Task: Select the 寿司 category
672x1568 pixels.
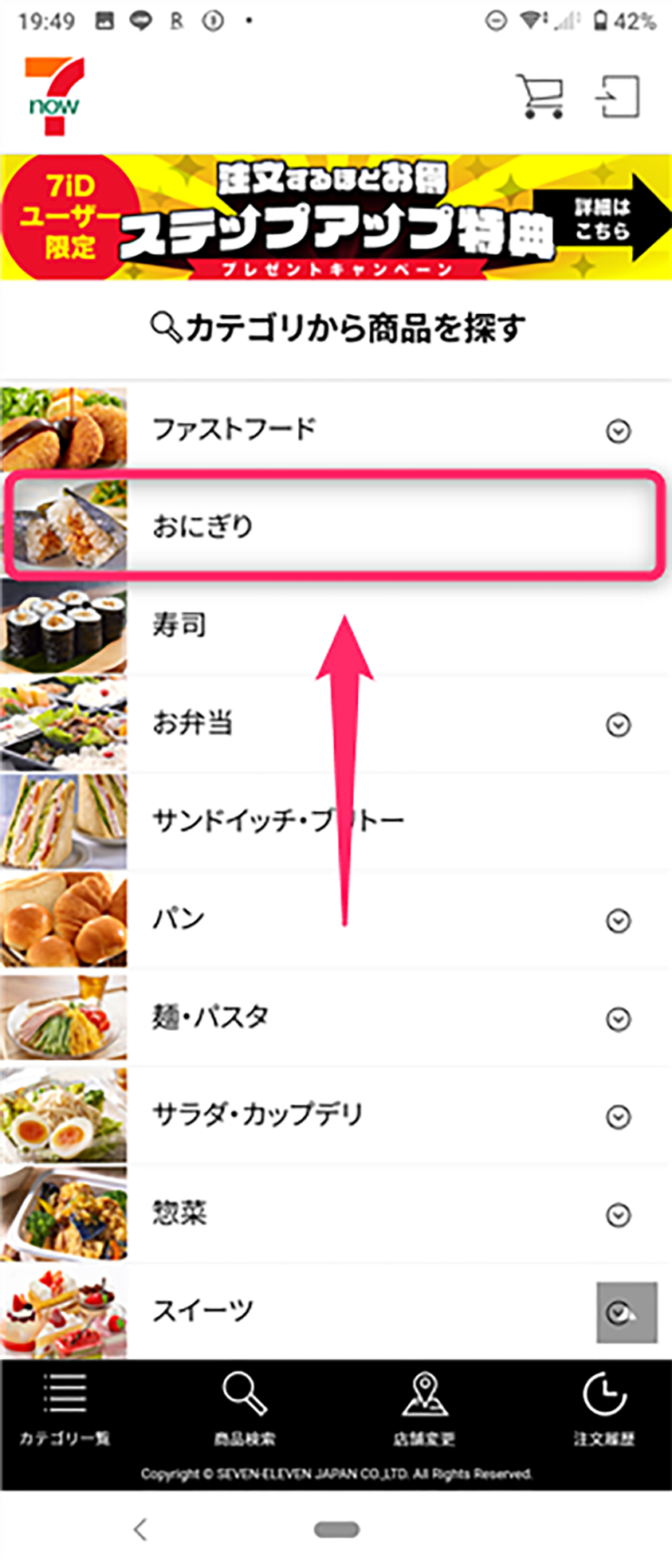Action: [335, 625]
